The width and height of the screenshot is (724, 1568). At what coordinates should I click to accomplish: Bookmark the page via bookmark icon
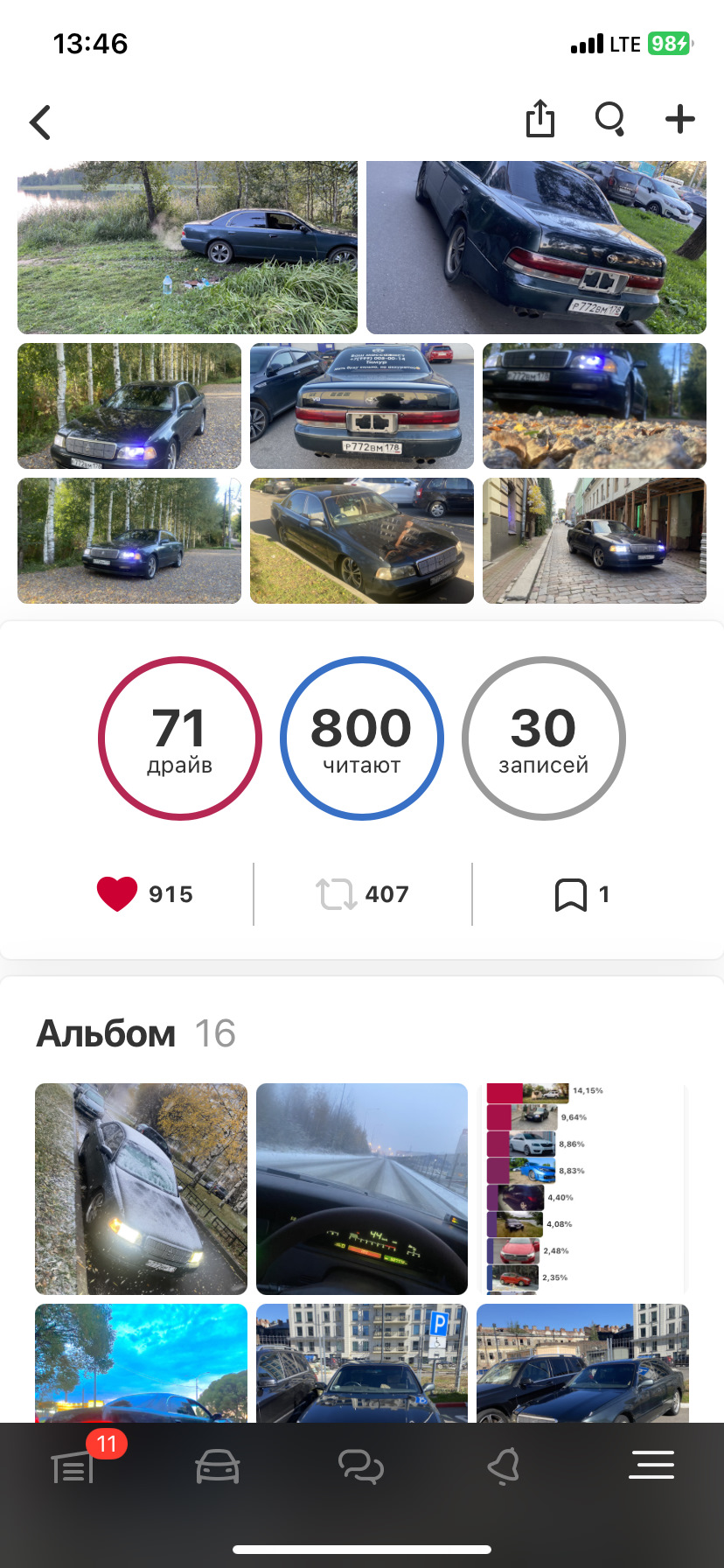[x=570, y=893]
